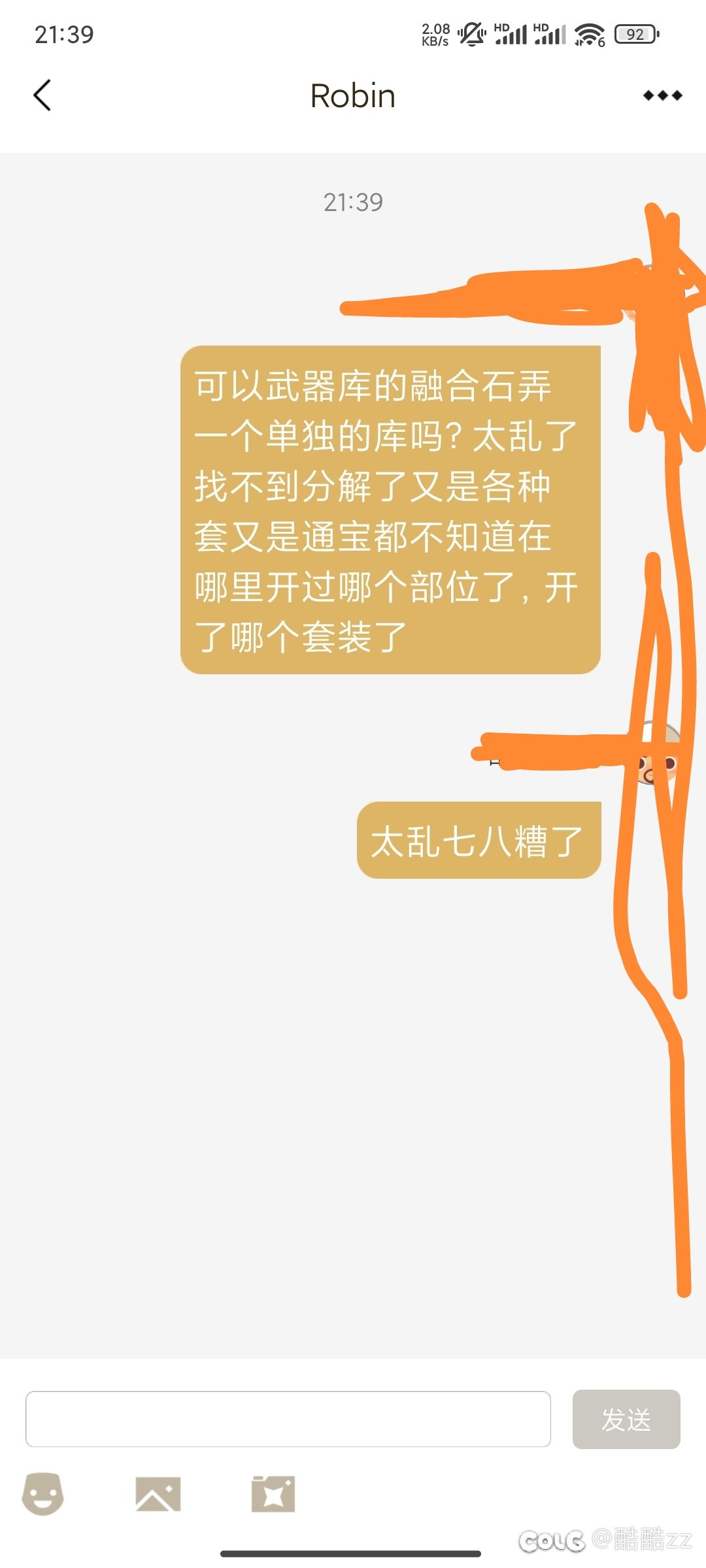This screenshot has width=706, height=1568.
Task: Tap the 21:39 timestamp above the messages
Action: 353,203
